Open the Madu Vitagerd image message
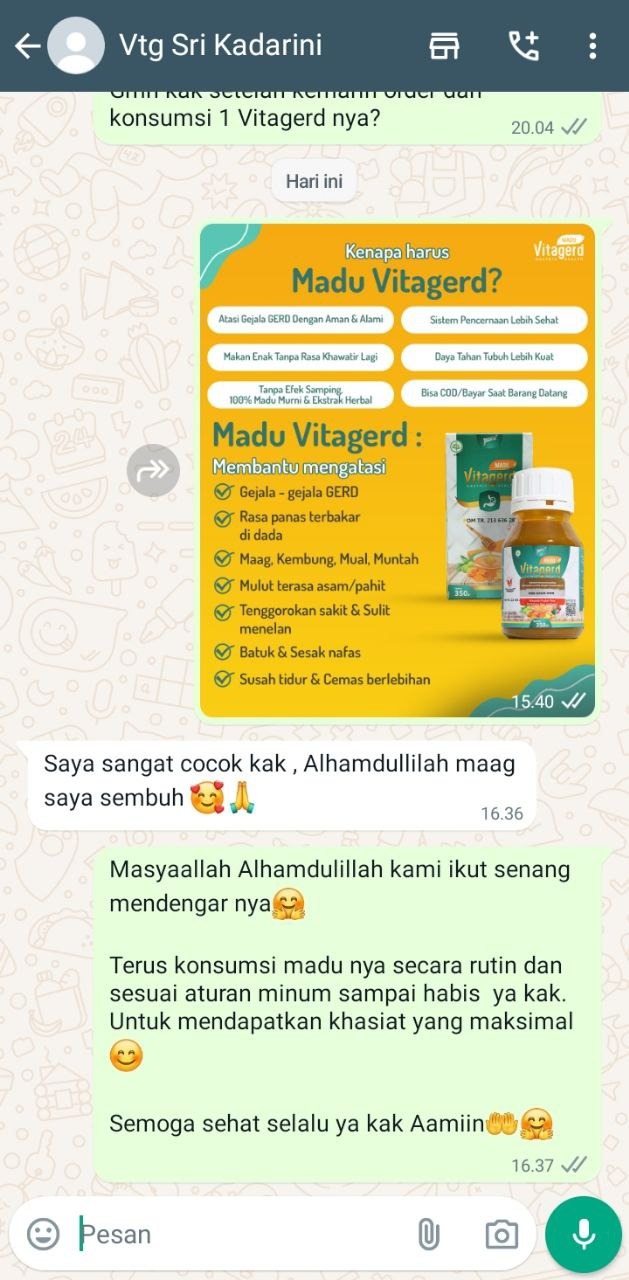 point(397,470)
